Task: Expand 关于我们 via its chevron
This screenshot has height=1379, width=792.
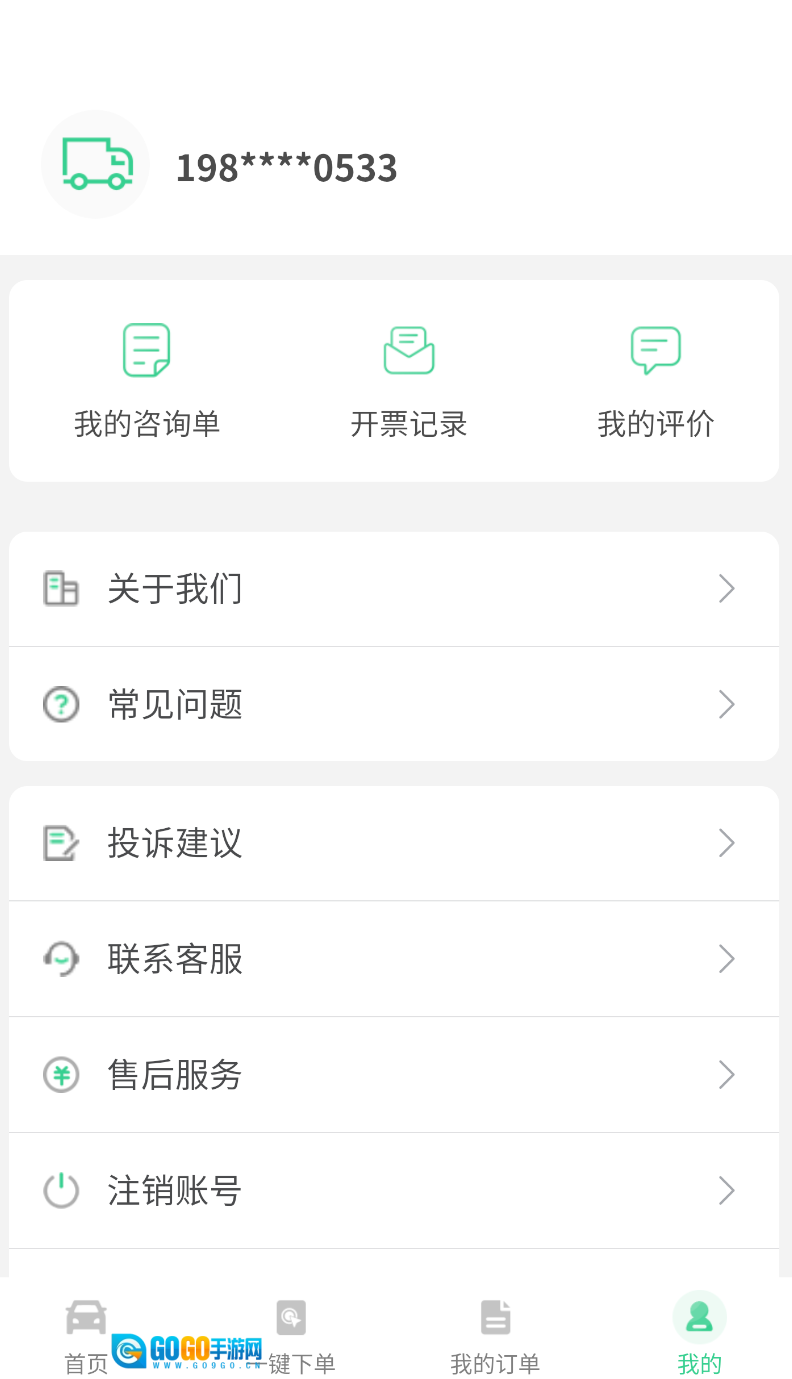Action: pyautogui.click(x=727, y=589)
